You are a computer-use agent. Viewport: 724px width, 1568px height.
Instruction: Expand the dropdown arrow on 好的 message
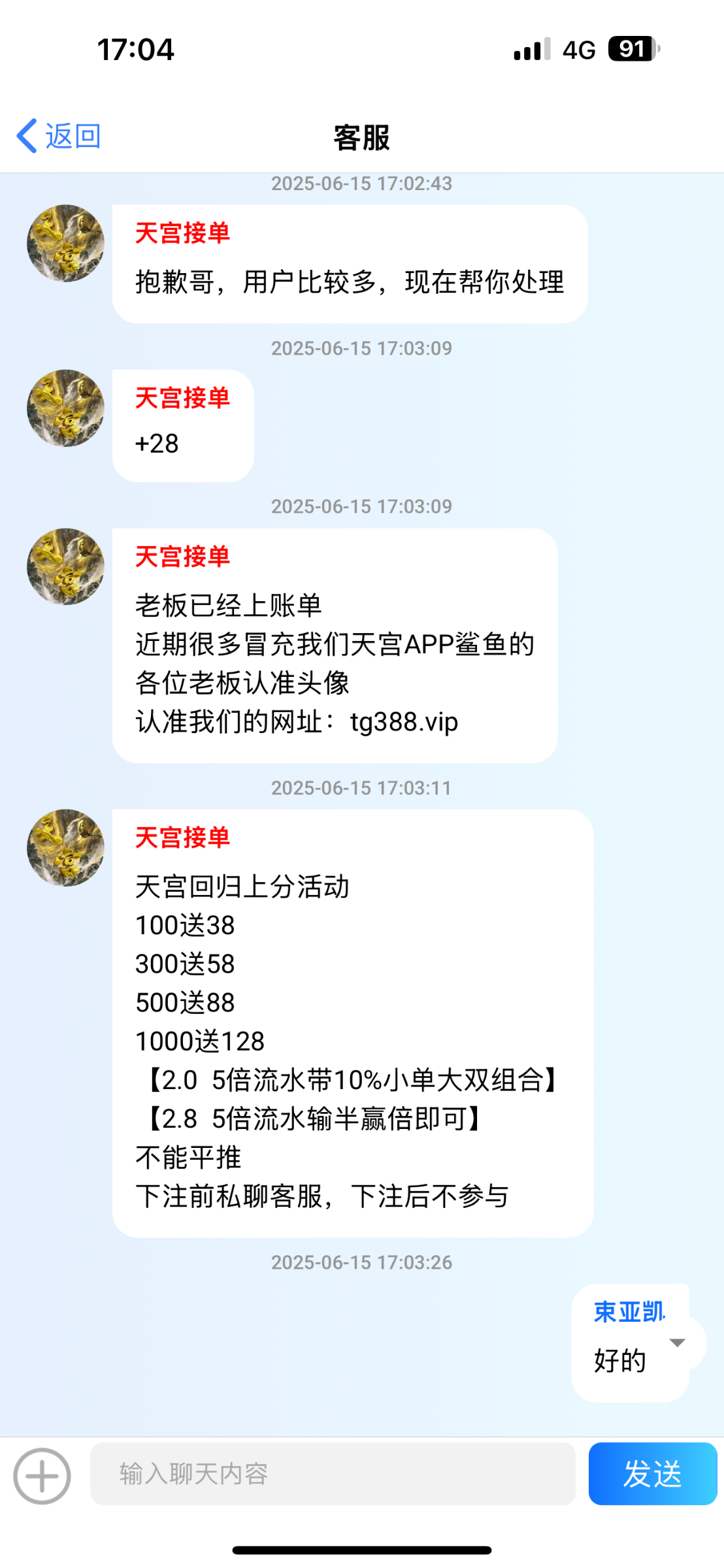click(677, 1343)
